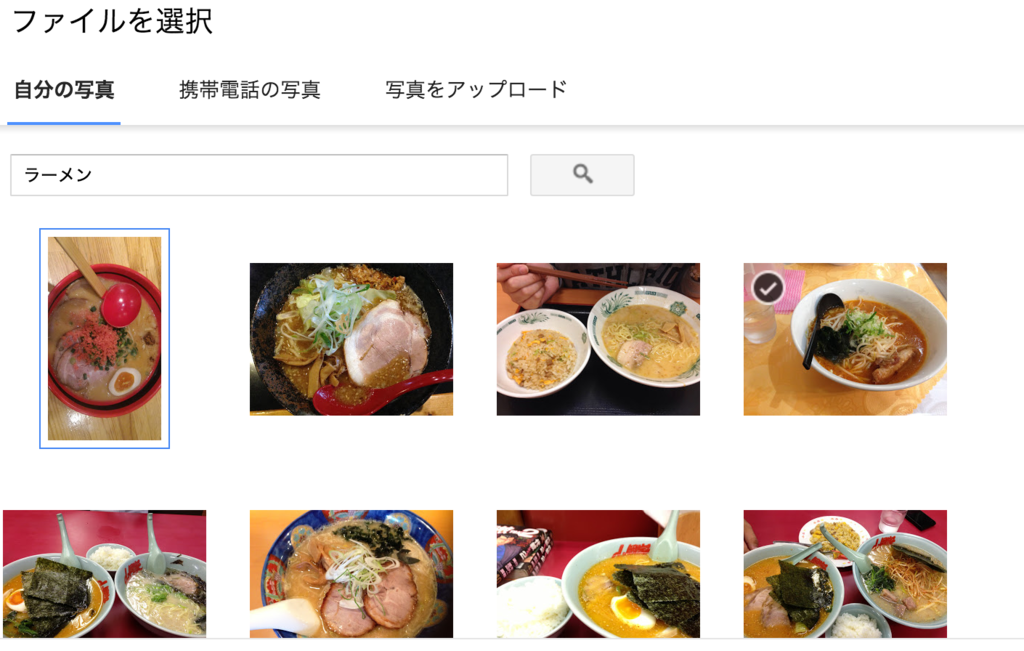
Task: Select the blue-rimmed bowl chashu ramen photo
Action: (351, 574)
